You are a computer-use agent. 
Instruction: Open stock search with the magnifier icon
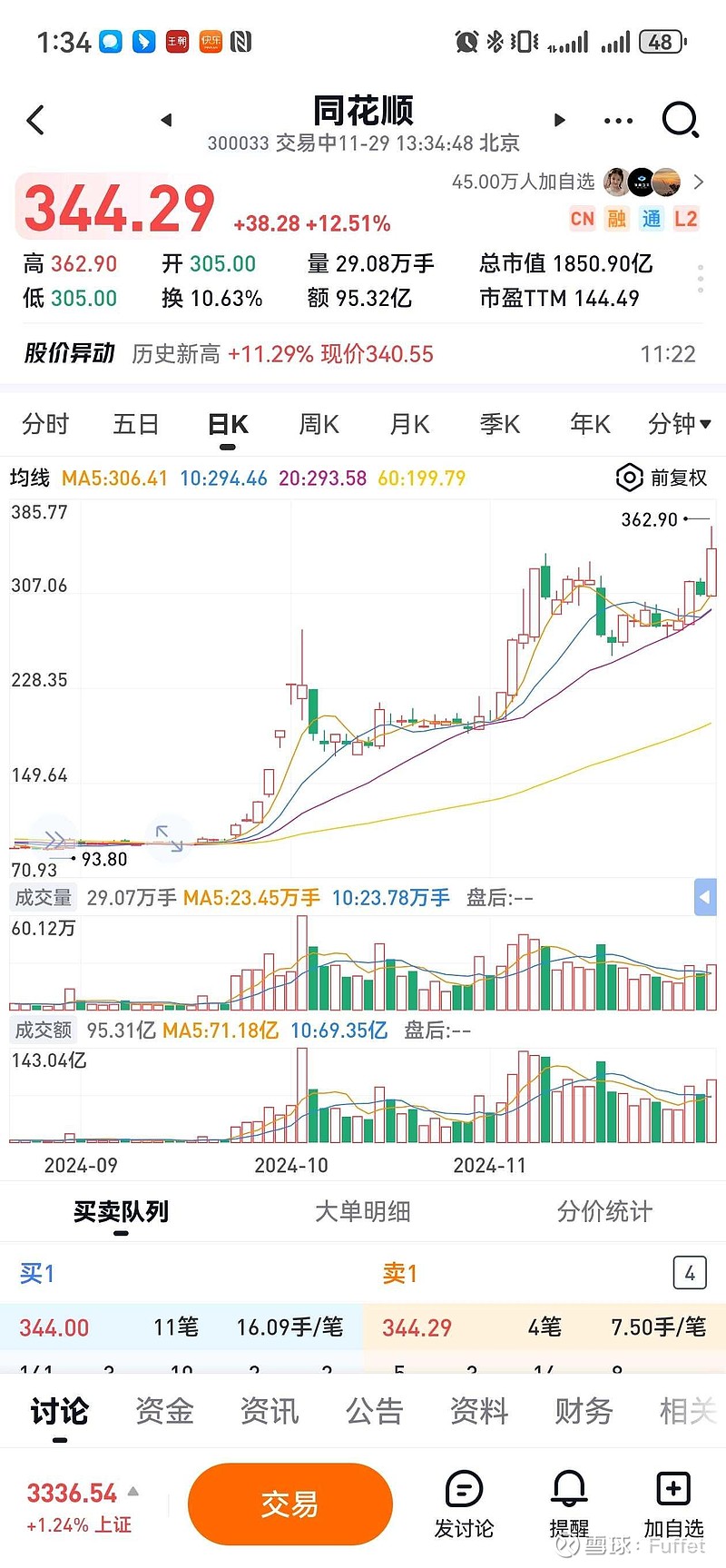681,119
